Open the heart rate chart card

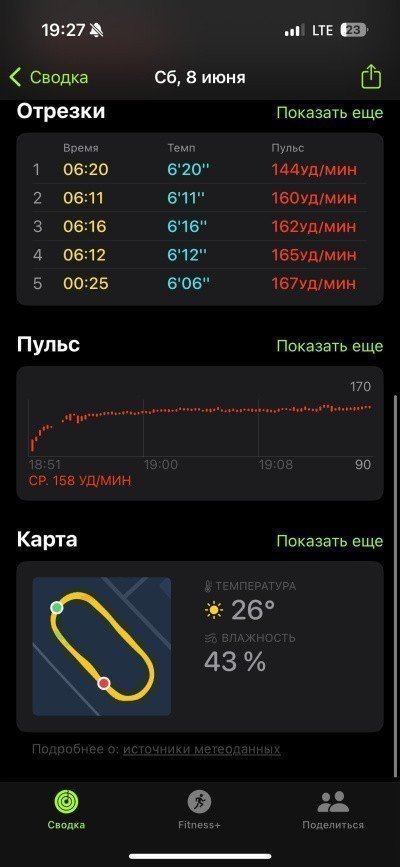click(x=200, y=434)
